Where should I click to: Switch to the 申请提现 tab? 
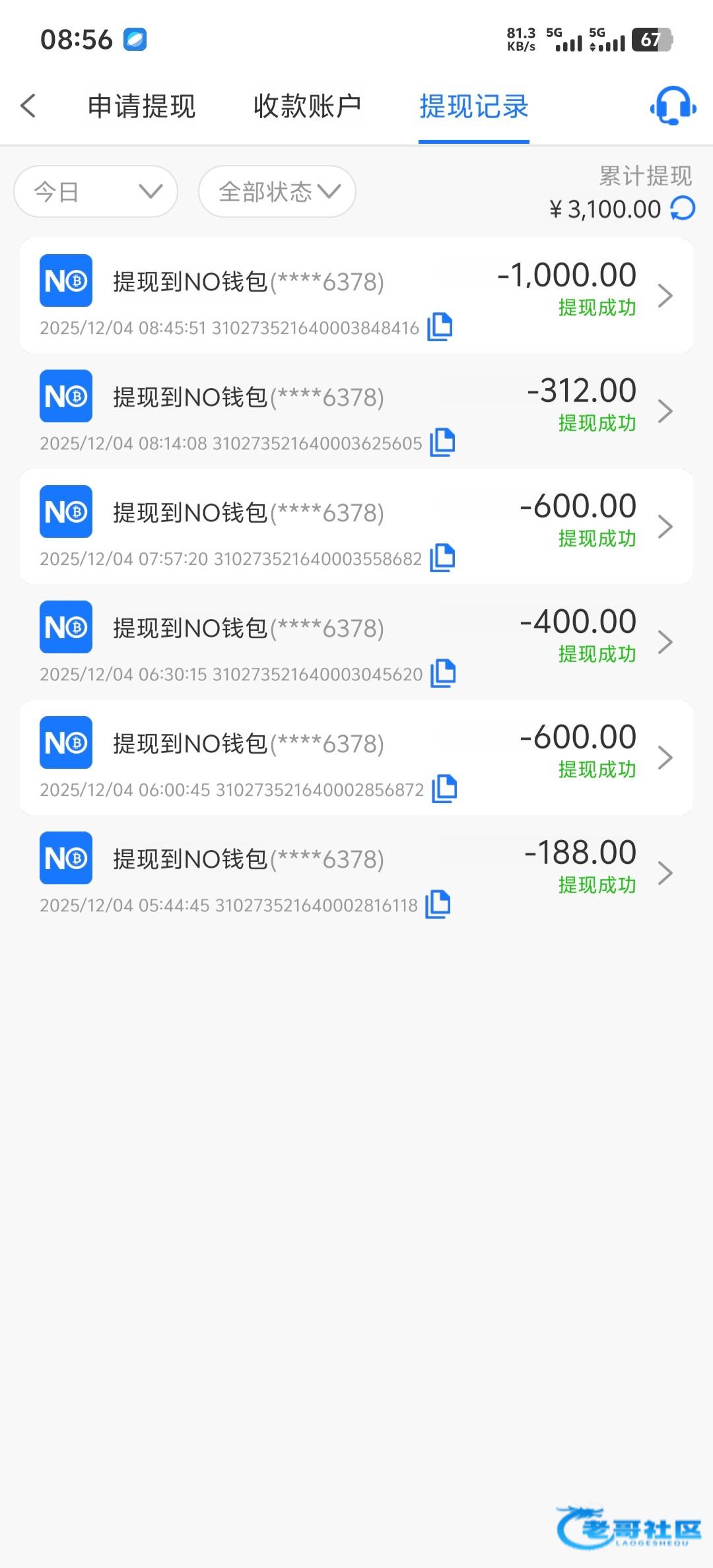[x=141, y=107]
